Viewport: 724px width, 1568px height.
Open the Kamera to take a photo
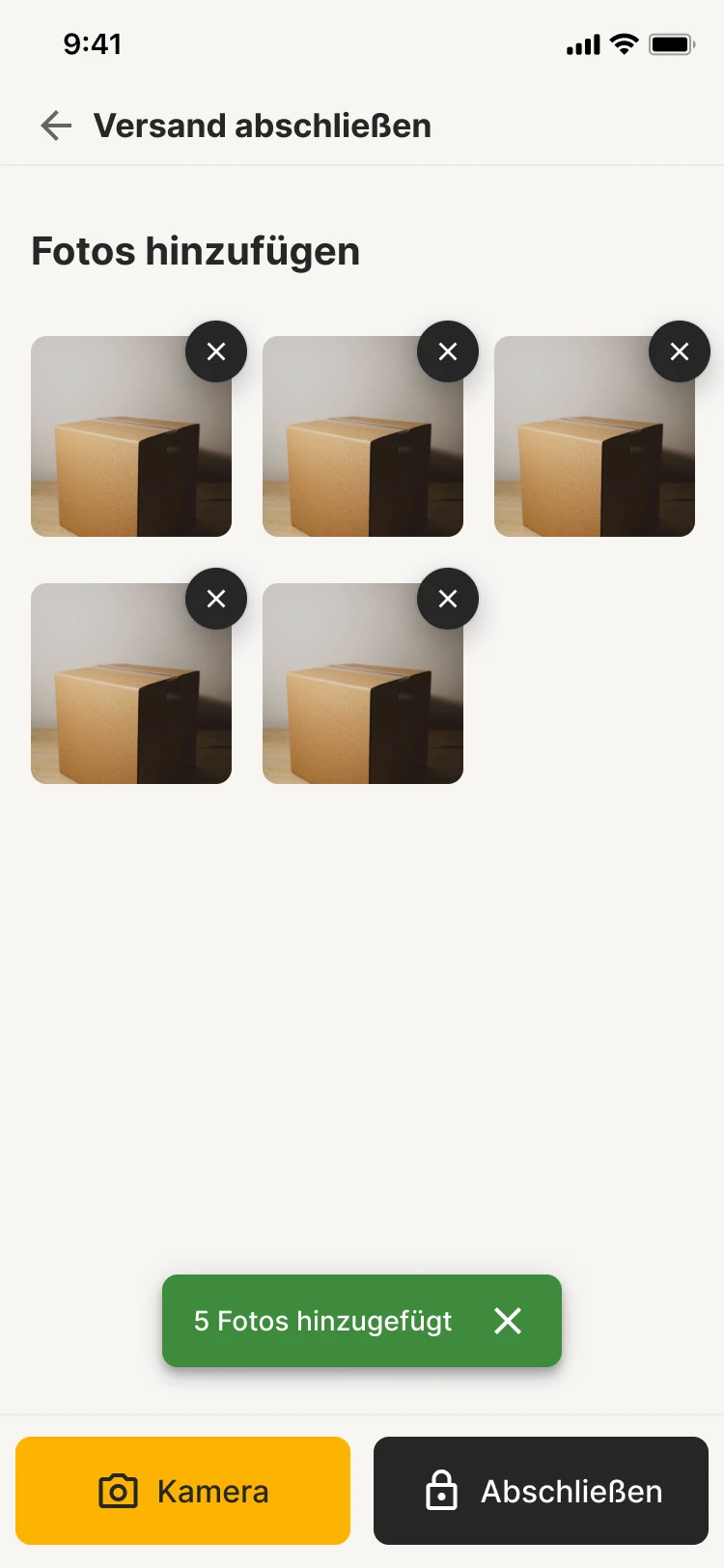(183, 1491)
